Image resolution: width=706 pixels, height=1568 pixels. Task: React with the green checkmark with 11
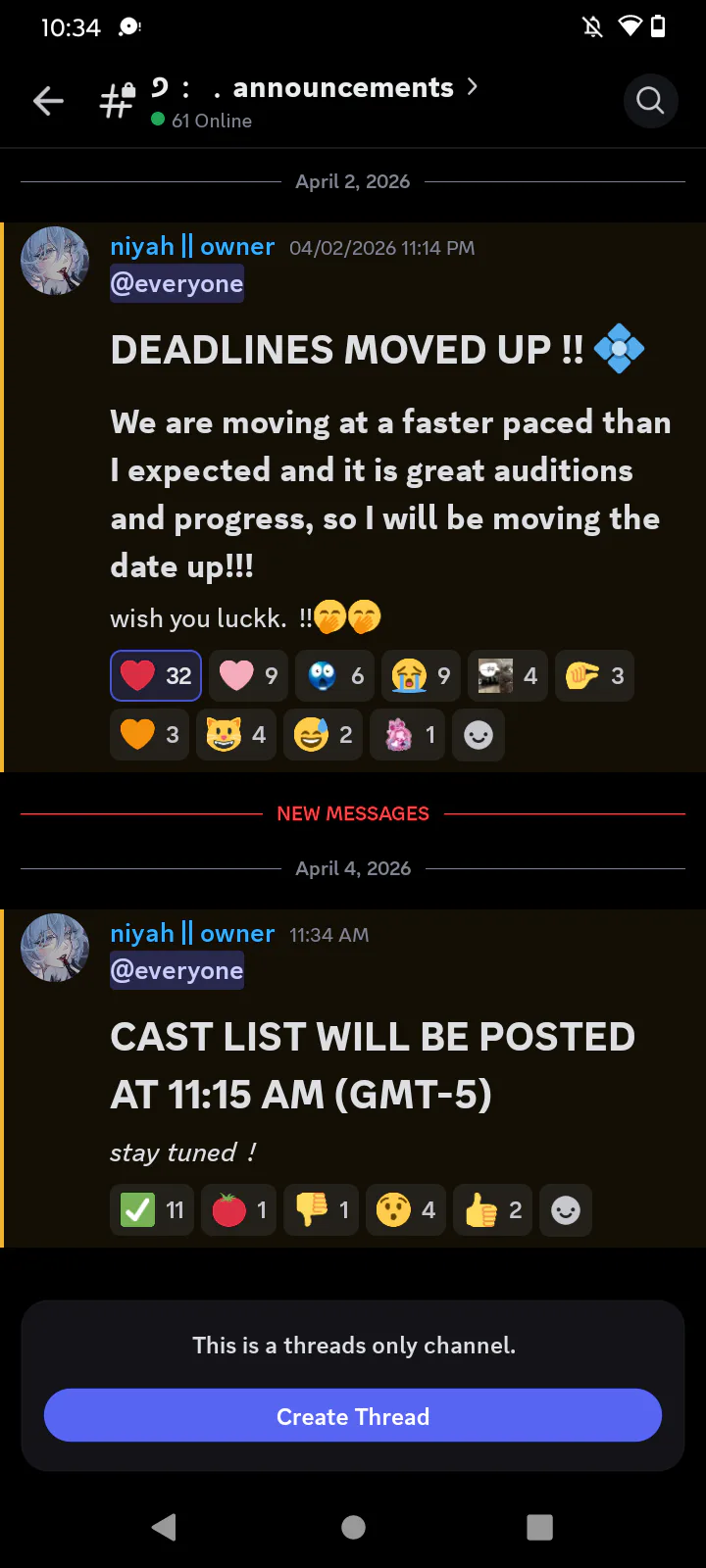[151, 1210]
